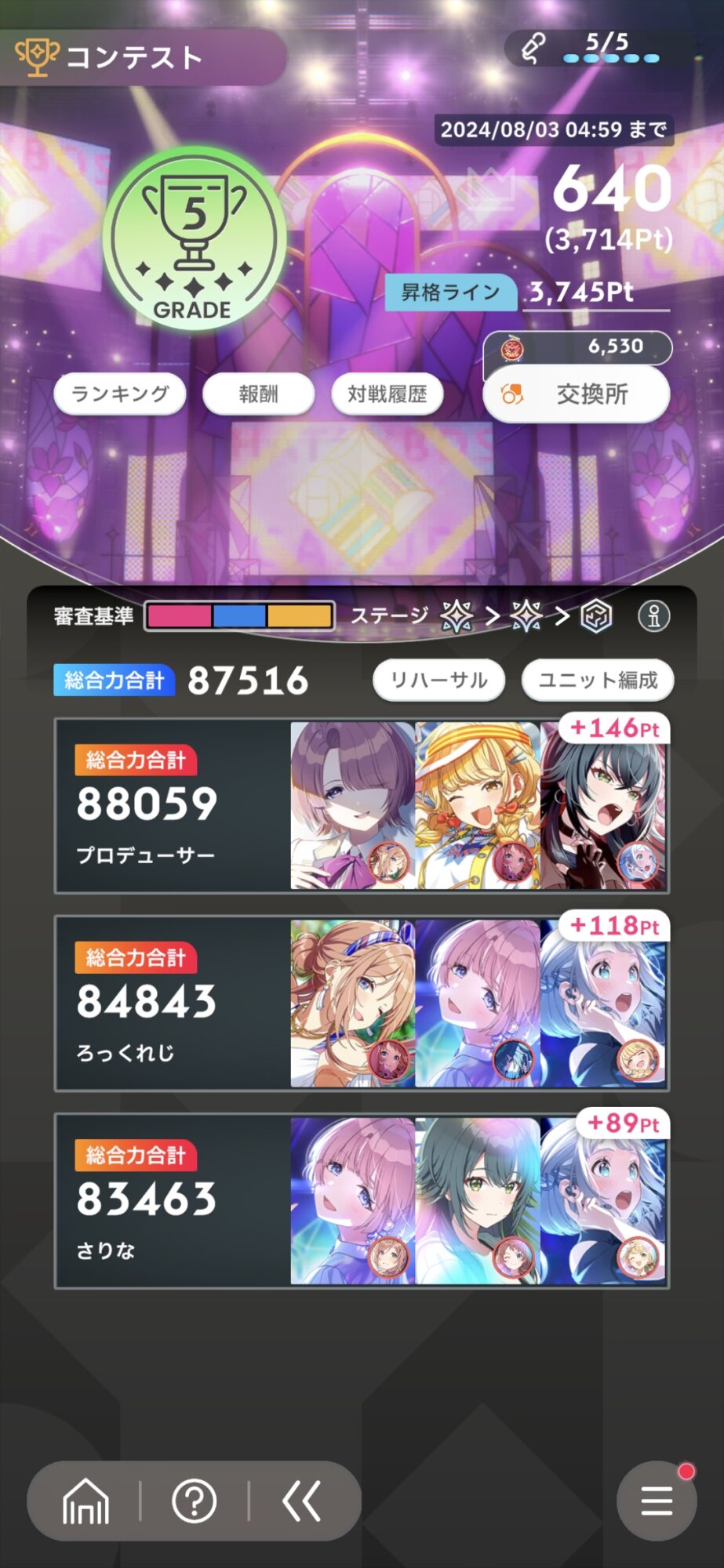Challenge opponent さりな with 83463
This screenshot has width=724, height=1568.
tap(362, 1201)
